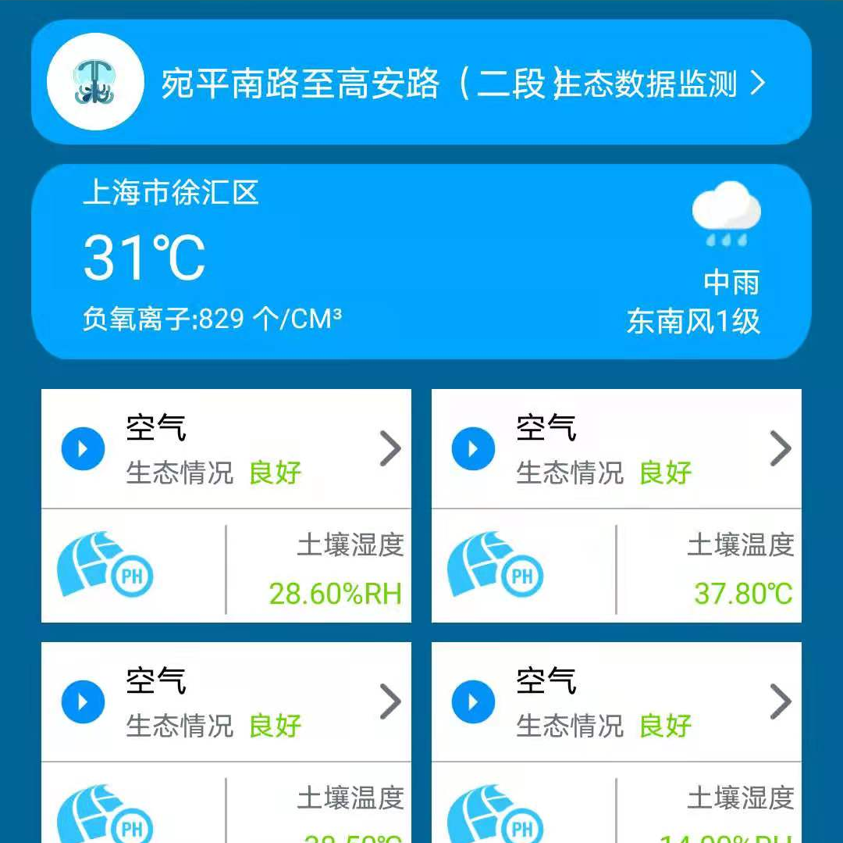Open 宛平南路至高安路 ecological data monitoring banner

tap(420, 83)
